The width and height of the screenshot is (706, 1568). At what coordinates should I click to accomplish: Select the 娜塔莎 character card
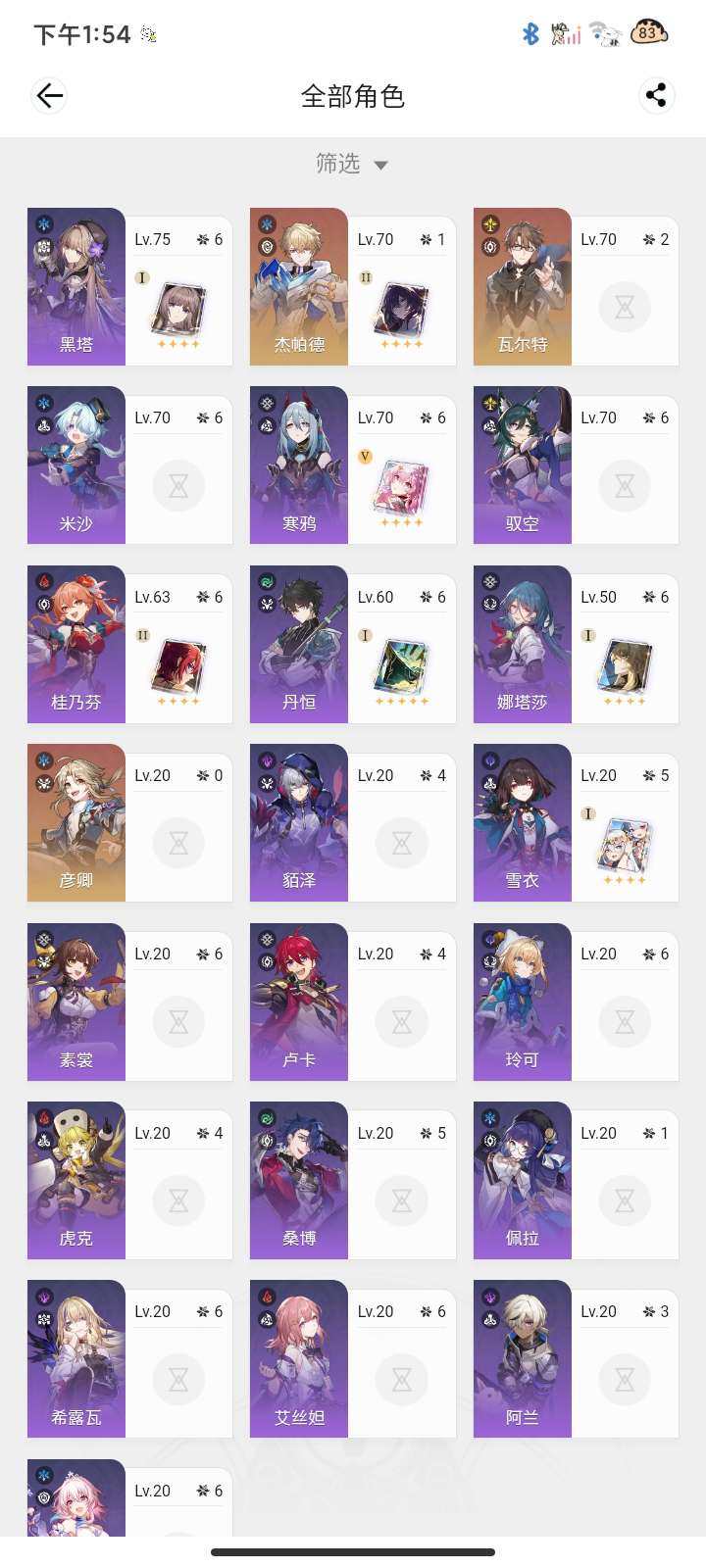[576, 645]
